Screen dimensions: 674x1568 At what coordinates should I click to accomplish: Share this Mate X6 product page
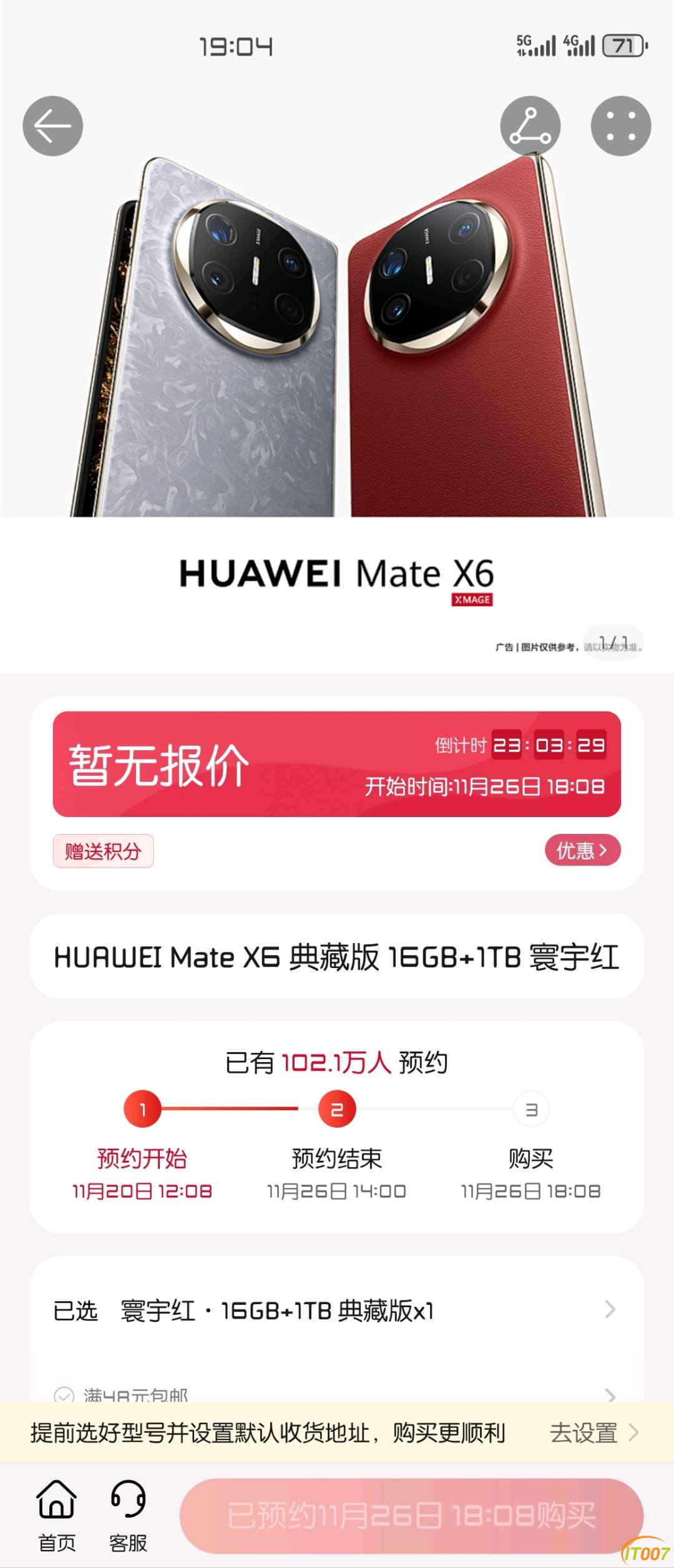pos(530,126)
